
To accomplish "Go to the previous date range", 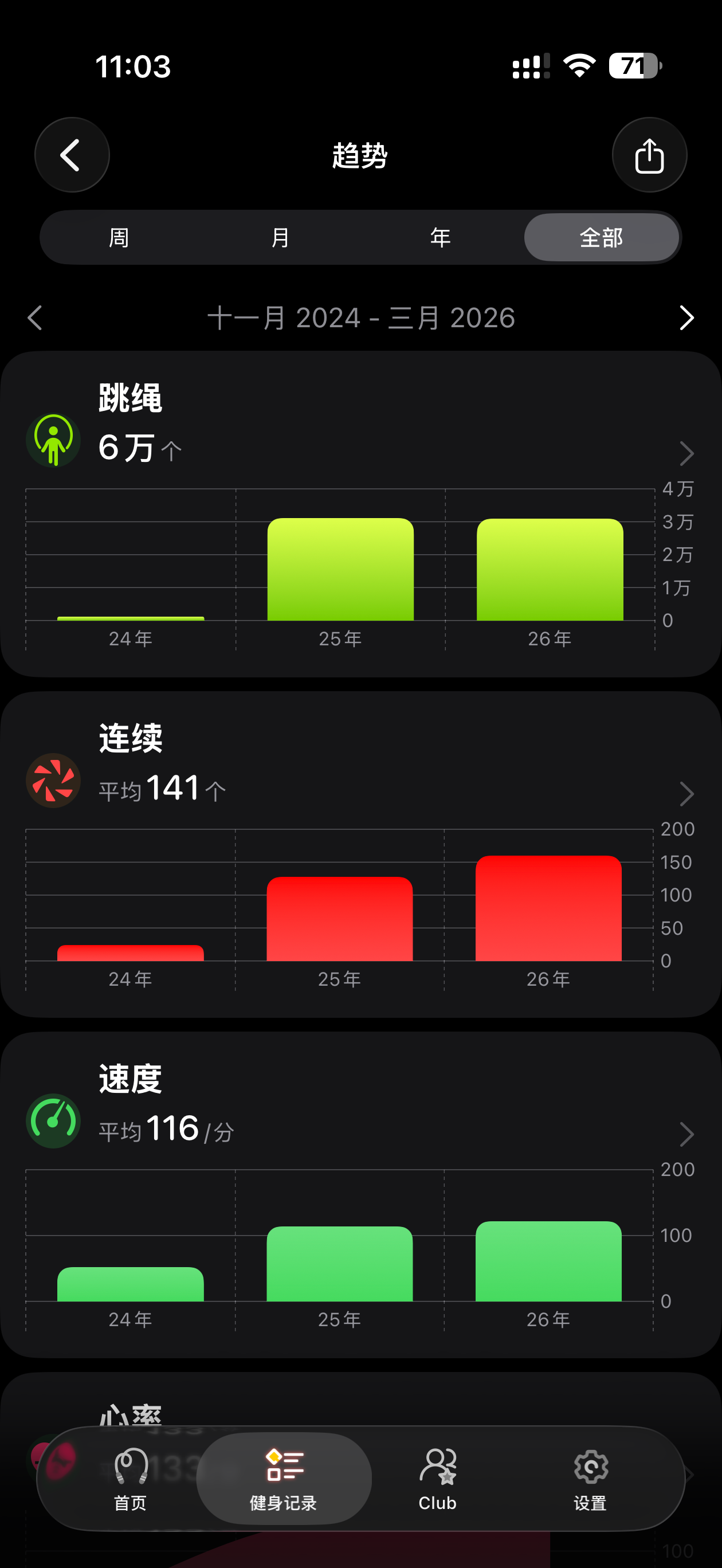I will pos(36,317).
